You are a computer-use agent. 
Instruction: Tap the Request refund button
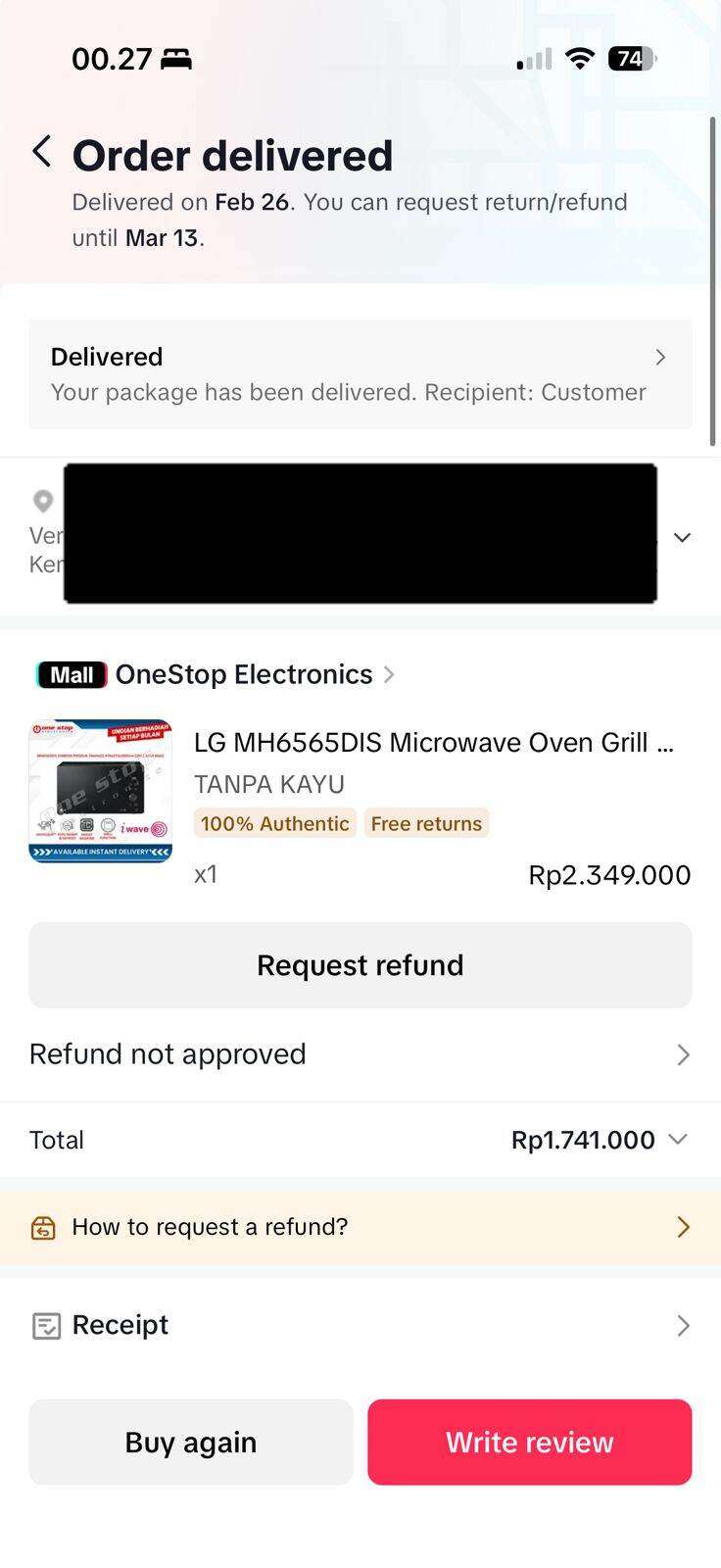(360, 965)
